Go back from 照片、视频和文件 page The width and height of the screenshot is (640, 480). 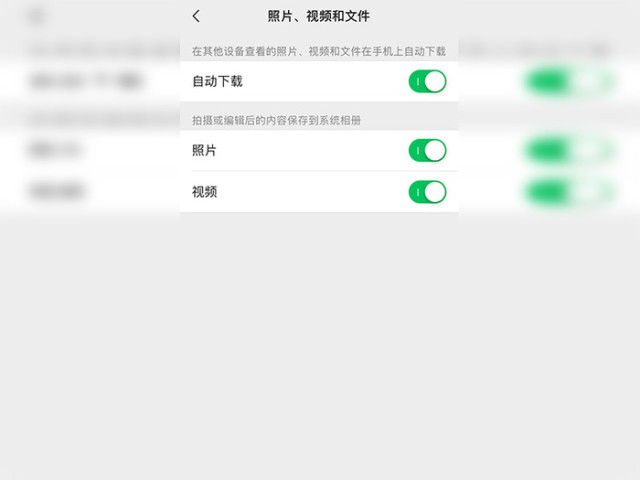pos(196,16)
